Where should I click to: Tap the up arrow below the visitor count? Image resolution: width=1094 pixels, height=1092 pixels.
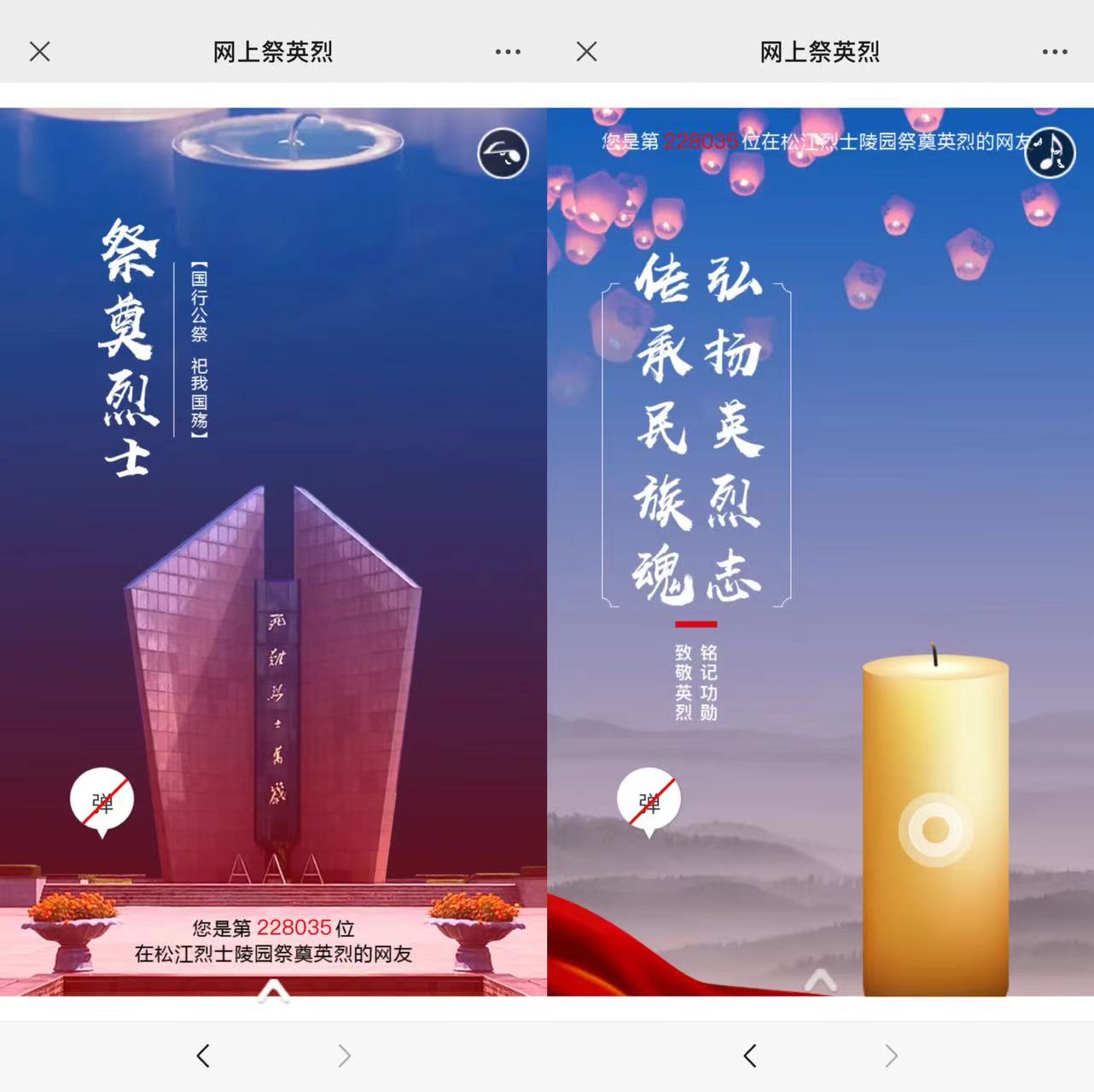point(273,990)
